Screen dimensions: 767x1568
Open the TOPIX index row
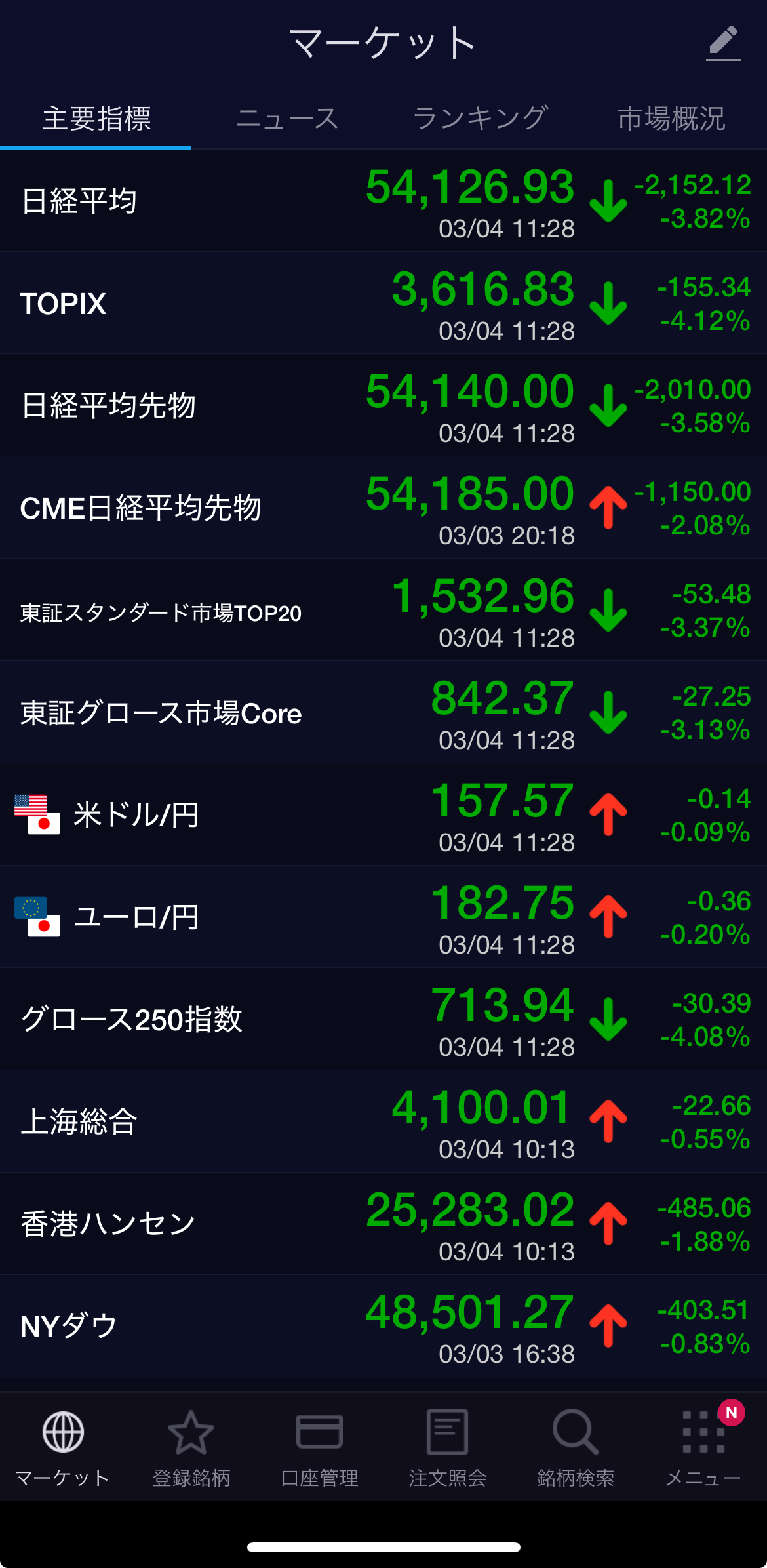(383, 303)
